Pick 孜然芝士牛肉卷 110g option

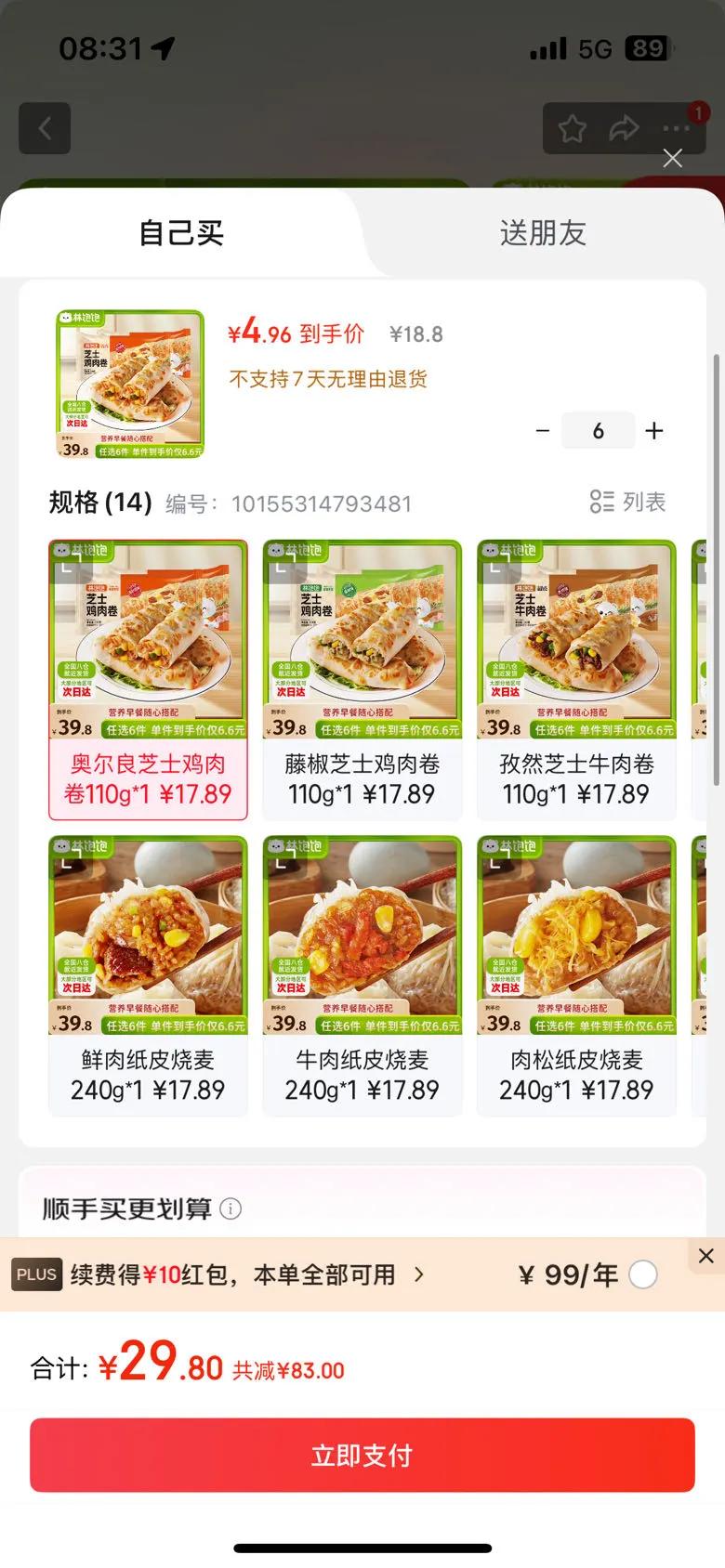tap(576, 680)
